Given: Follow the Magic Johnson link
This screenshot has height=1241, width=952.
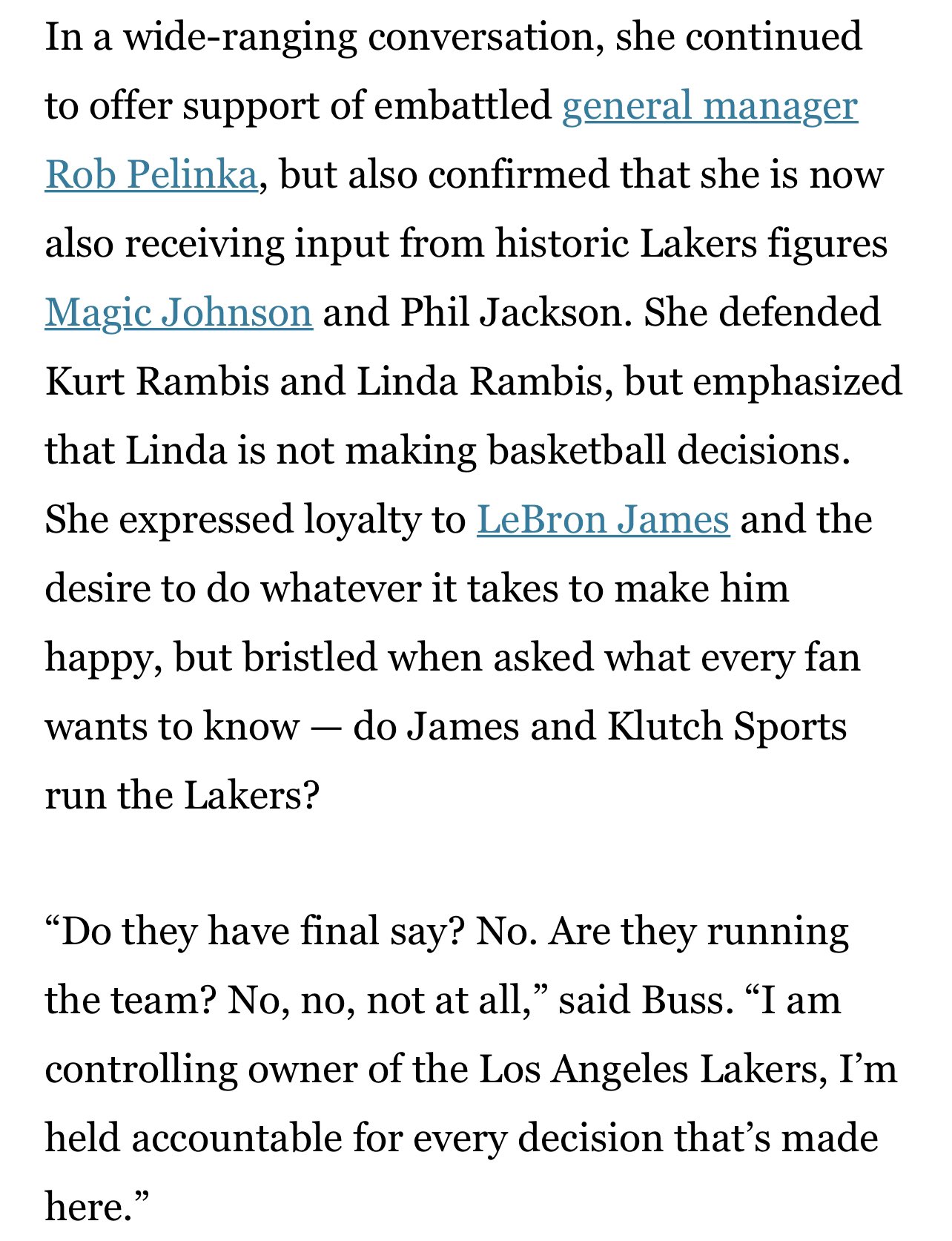Looking at the screenshot, I should [179, 312].
